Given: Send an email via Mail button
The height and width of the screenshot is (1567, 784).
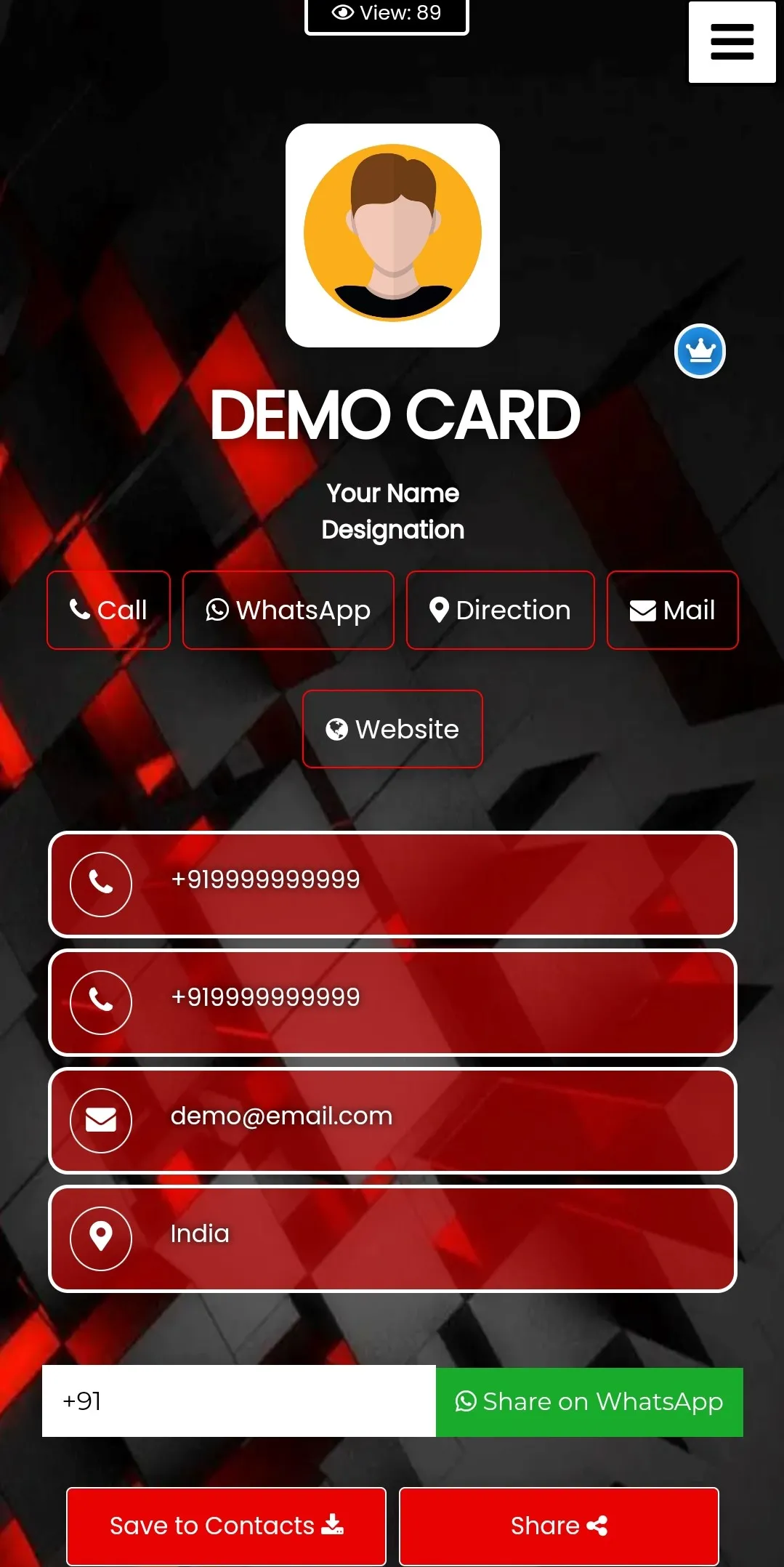Looking at the screenshot, I should (672, 610).
